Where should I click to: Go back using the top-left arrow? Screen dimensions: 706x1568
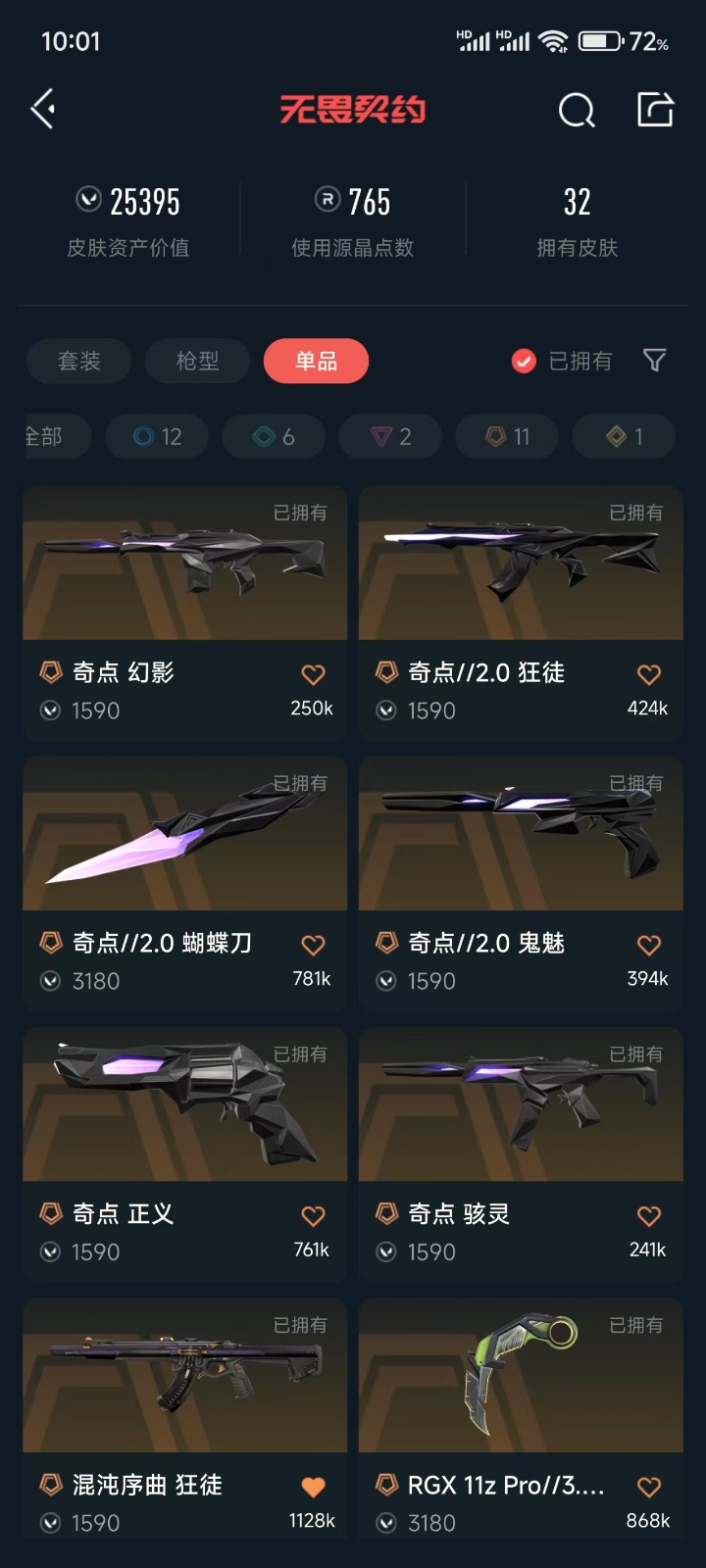click(x=43, y=109)
